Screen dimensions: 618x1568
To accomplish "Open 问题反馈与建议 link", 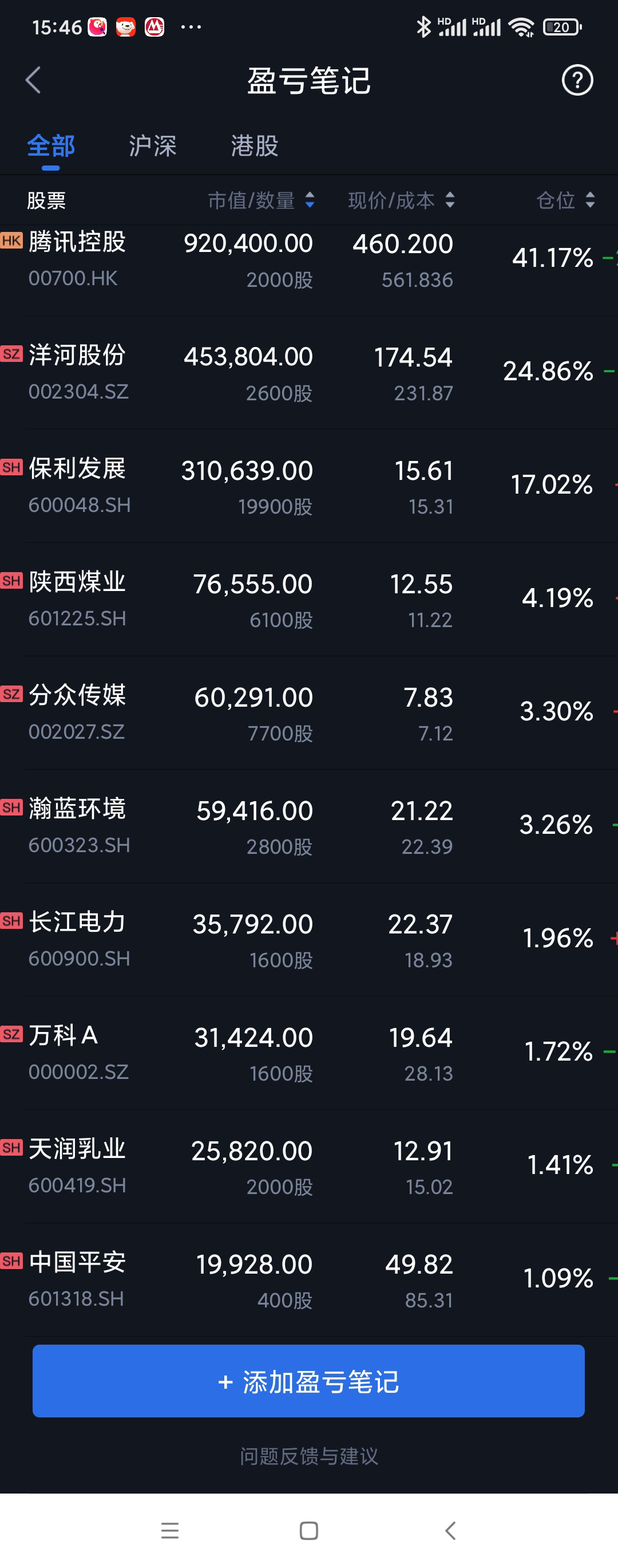I will (x=308, y=1456).
